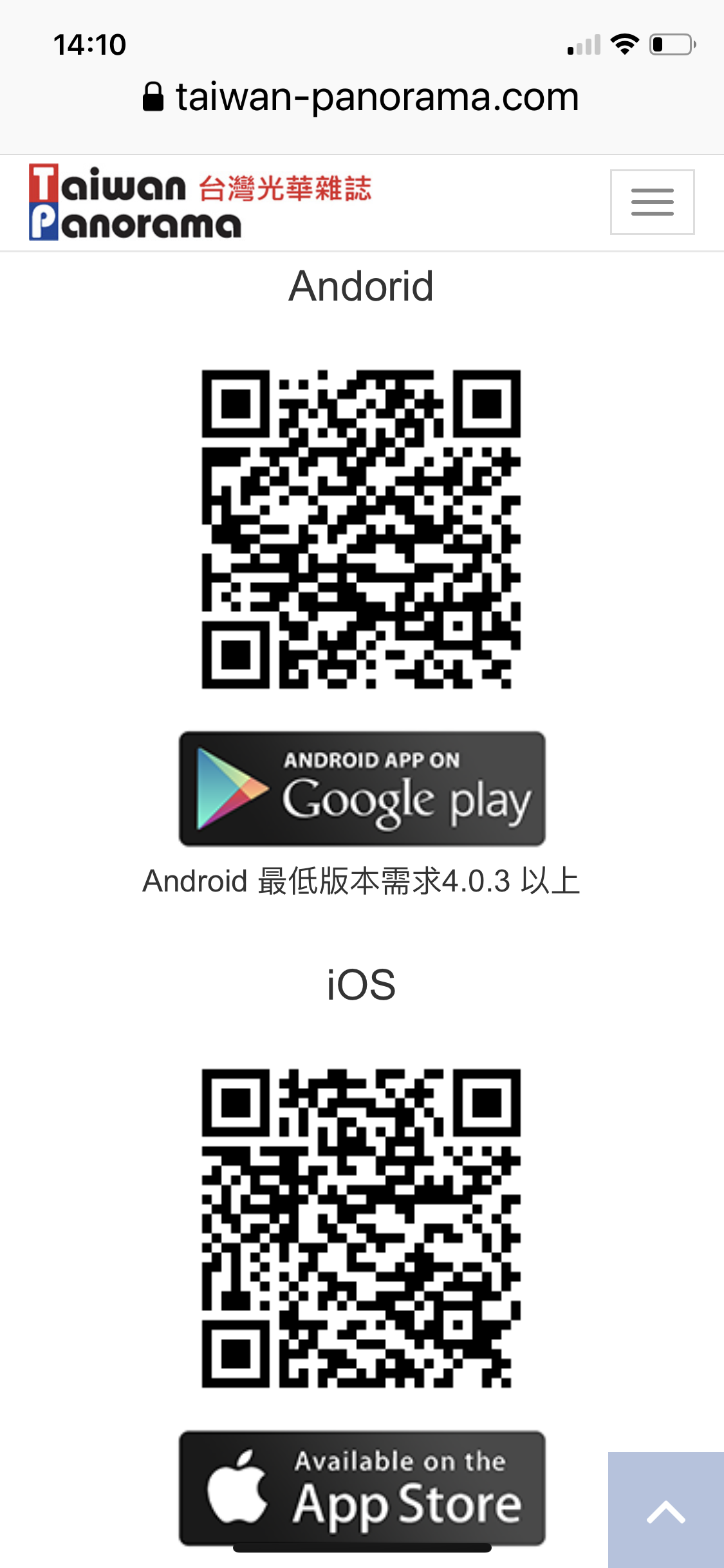
Task: Open the hamburger navigation menu
Action: (652, 202)
